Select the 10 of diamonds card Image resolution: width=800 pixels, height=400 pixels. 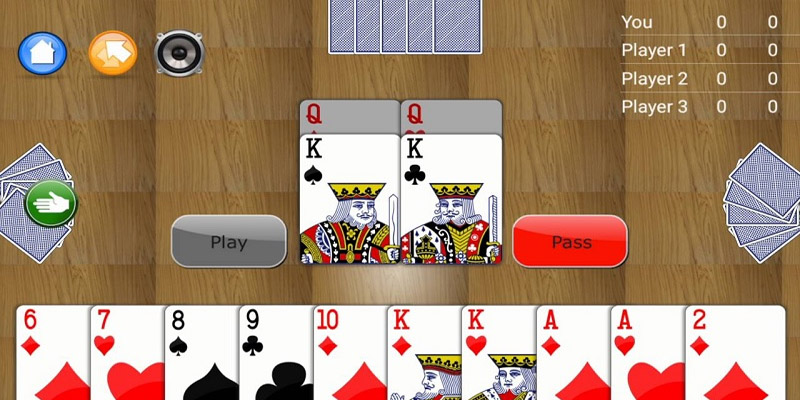[348, 355]
